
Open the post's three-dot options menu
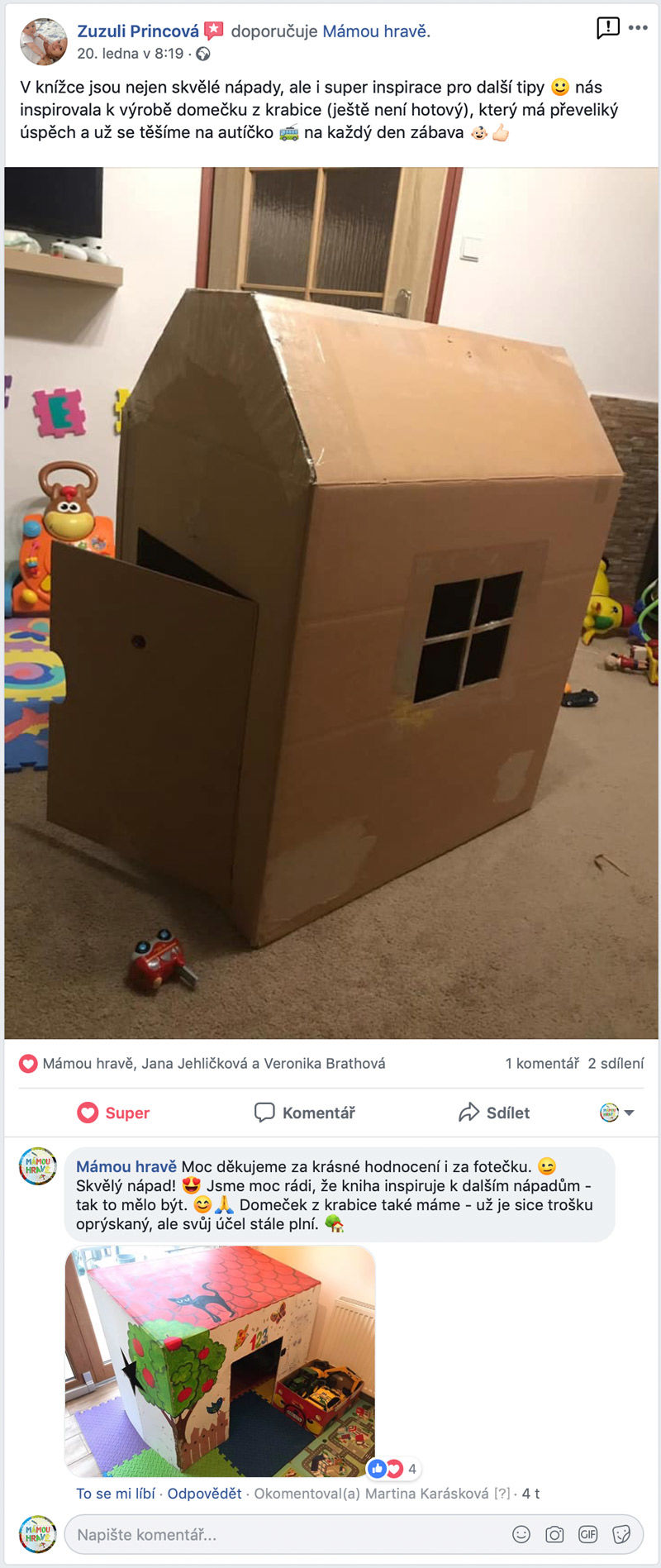638,28
